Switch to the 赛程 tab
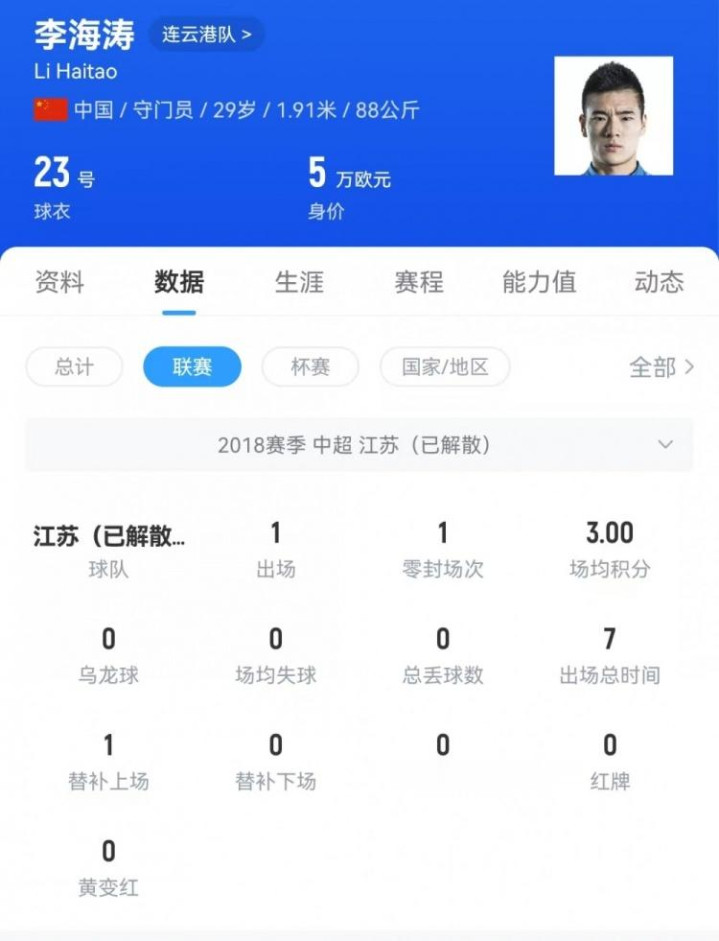 tap(419, 282)
